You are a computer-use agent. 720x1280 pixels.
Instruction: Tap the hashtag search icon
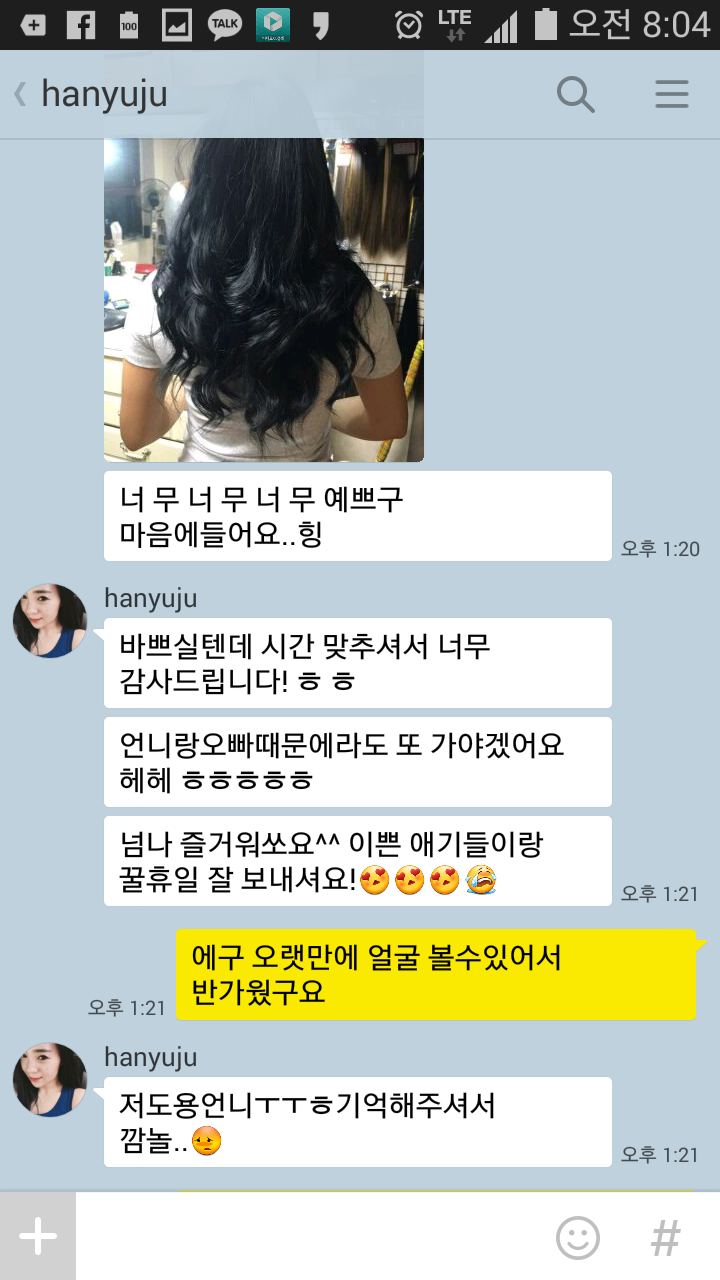665,1238
